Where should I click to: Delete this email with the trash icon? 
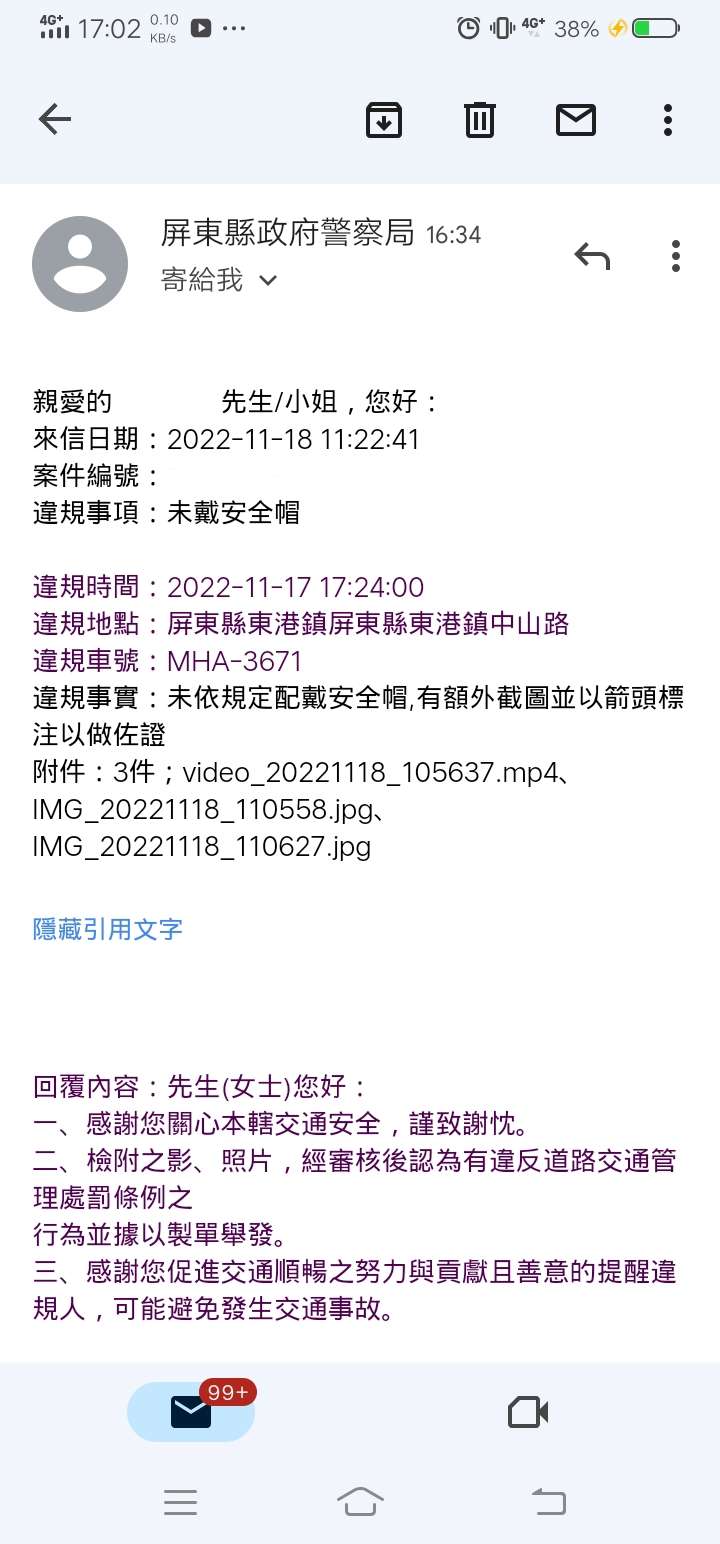pos(480,120)
